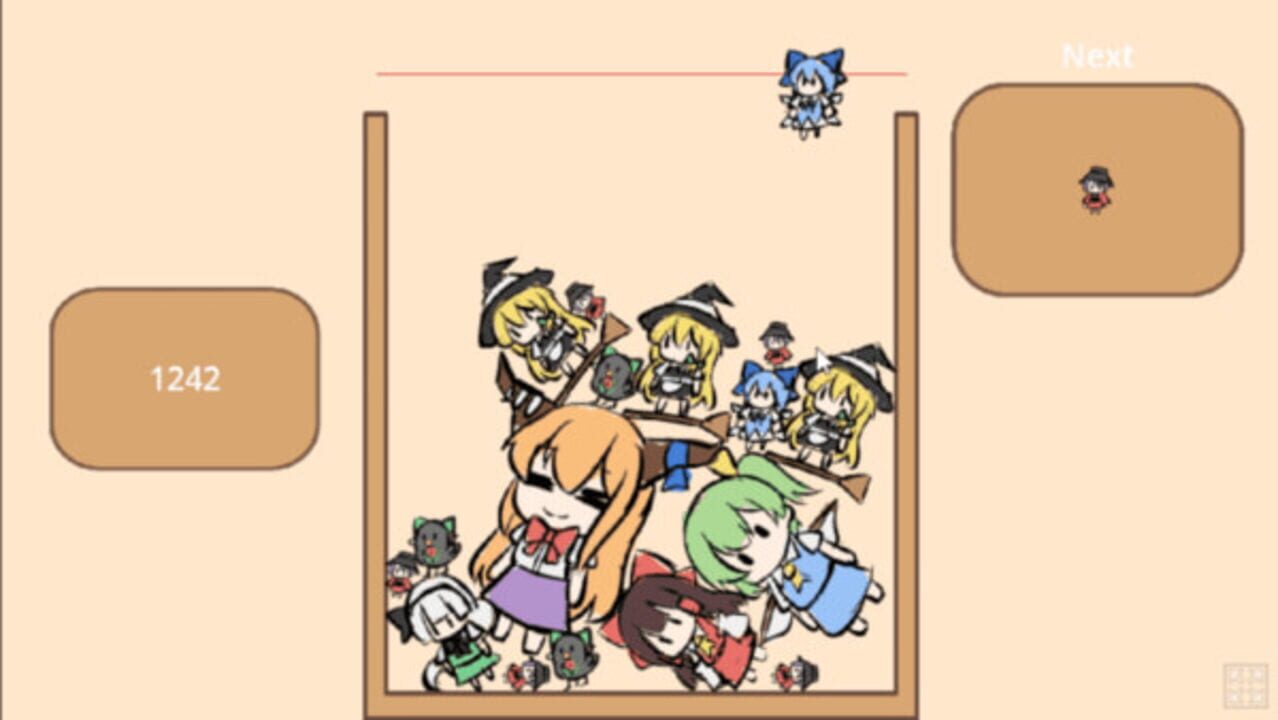
Task: Toggle the faint fullscreen icon in the corner
Action: pyautogui.click(x=1245, y=685)
